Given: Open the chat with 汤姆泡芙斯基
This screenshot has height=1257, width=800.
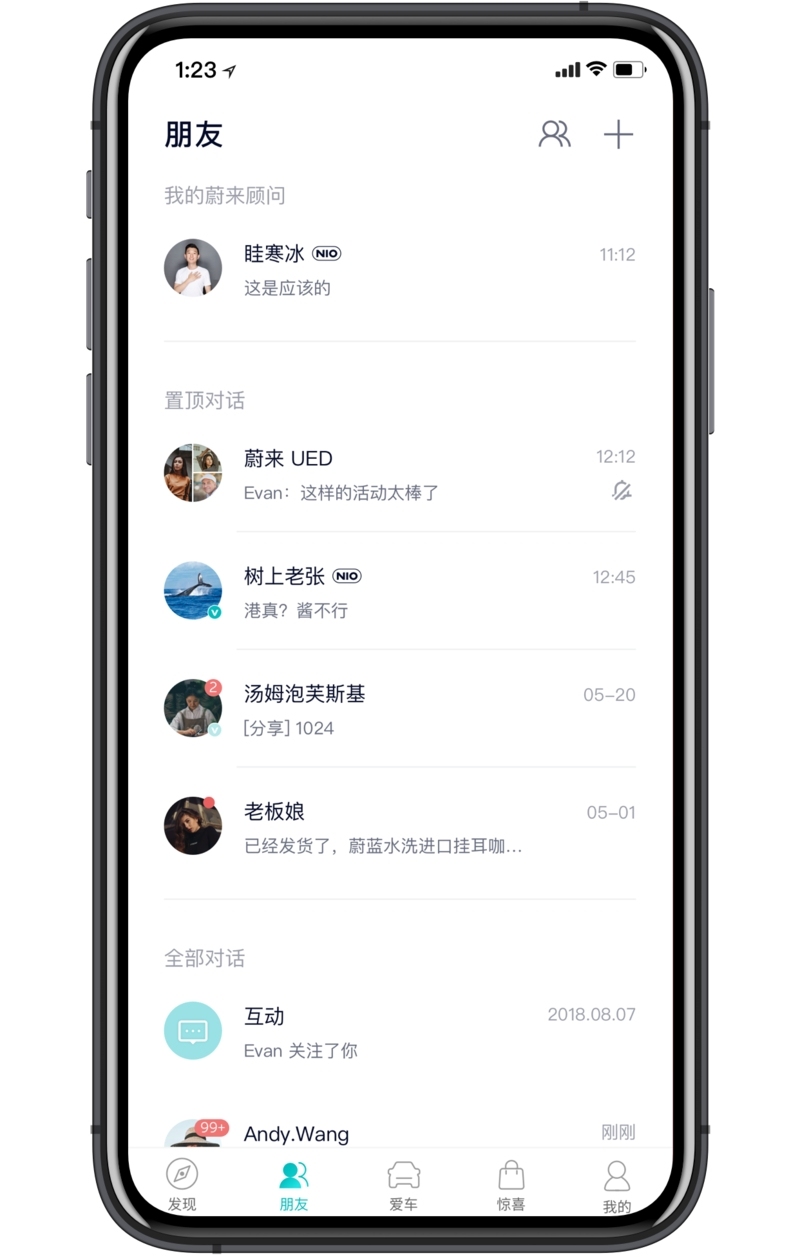Looking at the screenshot, I should (x=400, y=710).
